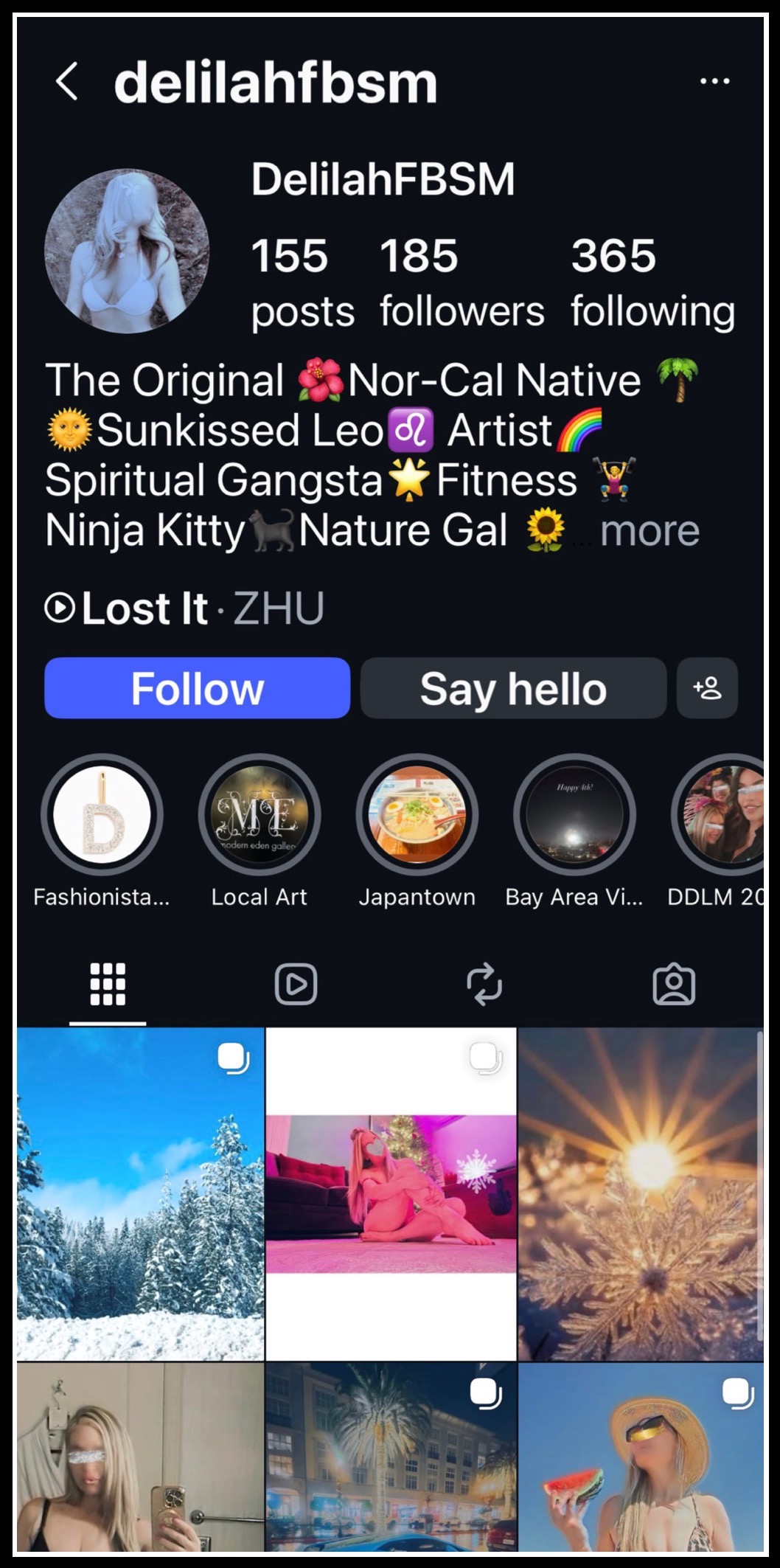
Task: View the 185 followers list
Action: tap(462, 282)
